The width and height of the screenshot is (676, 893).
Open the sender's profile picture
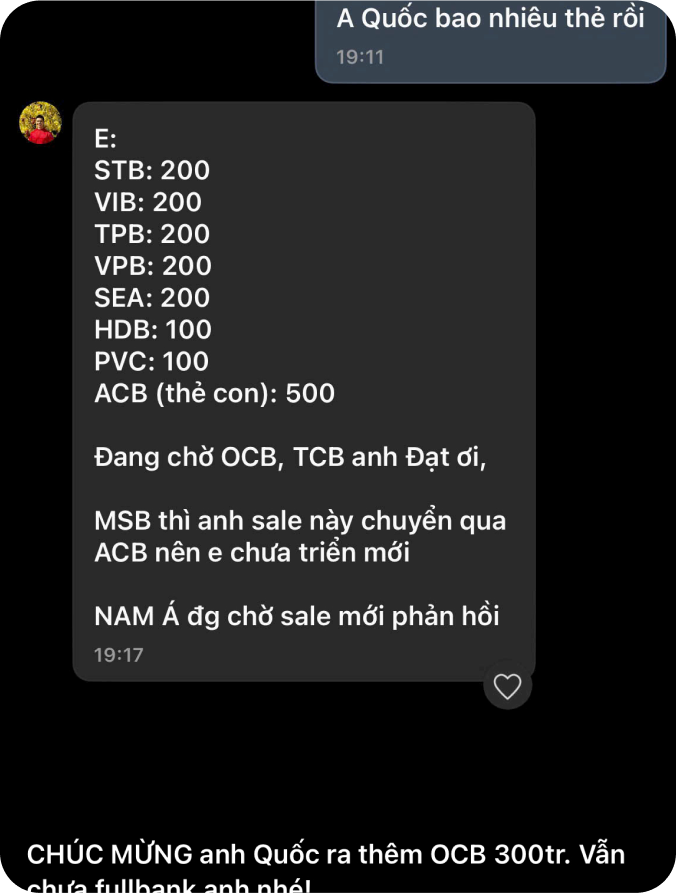click(41, 123)
